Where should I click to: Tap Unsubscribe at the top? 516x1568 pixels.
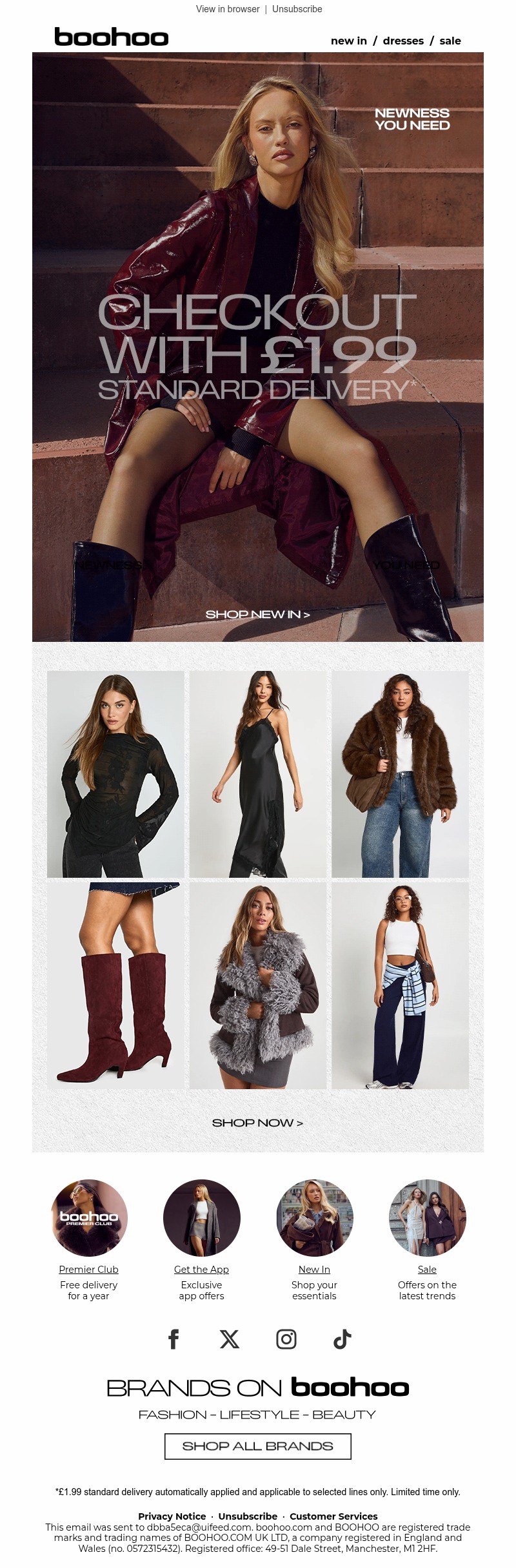click(297, 9)
